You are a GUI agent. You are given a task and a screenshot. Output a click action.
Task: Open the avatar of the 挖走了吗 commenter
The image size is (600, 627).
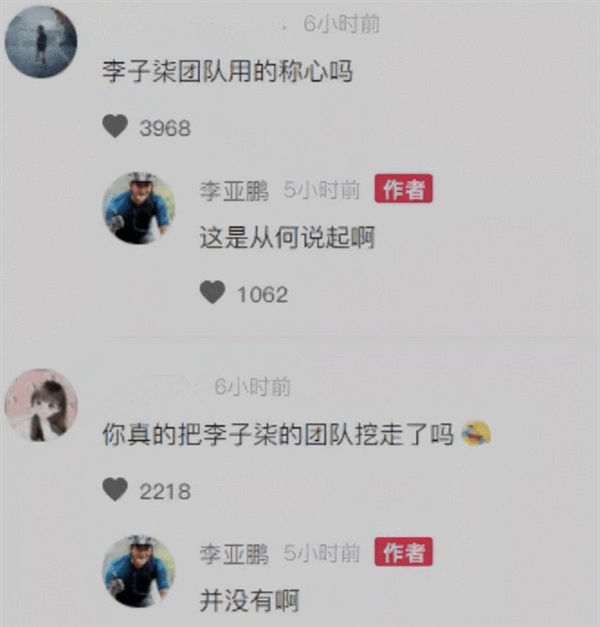41,405
